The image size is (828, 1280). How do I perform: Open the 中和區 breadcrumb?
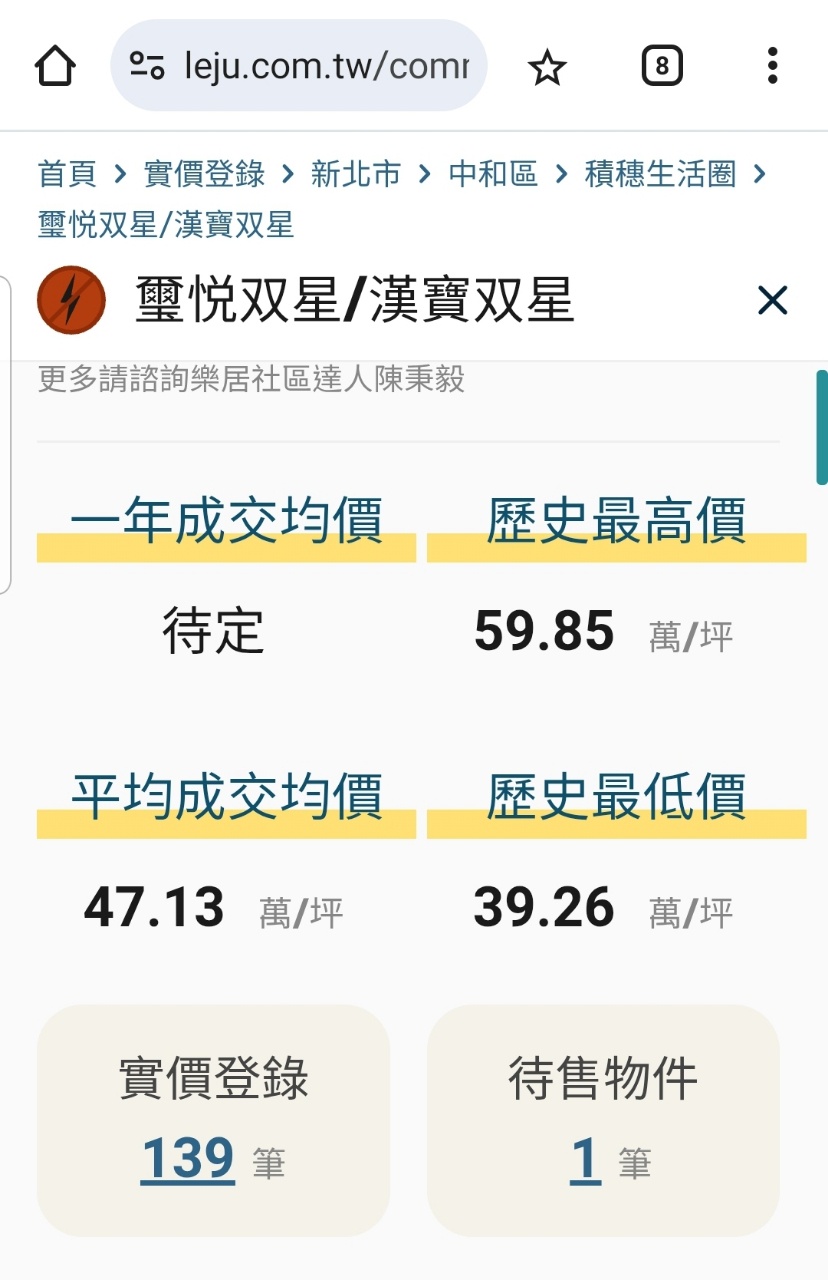click(493, 174)
